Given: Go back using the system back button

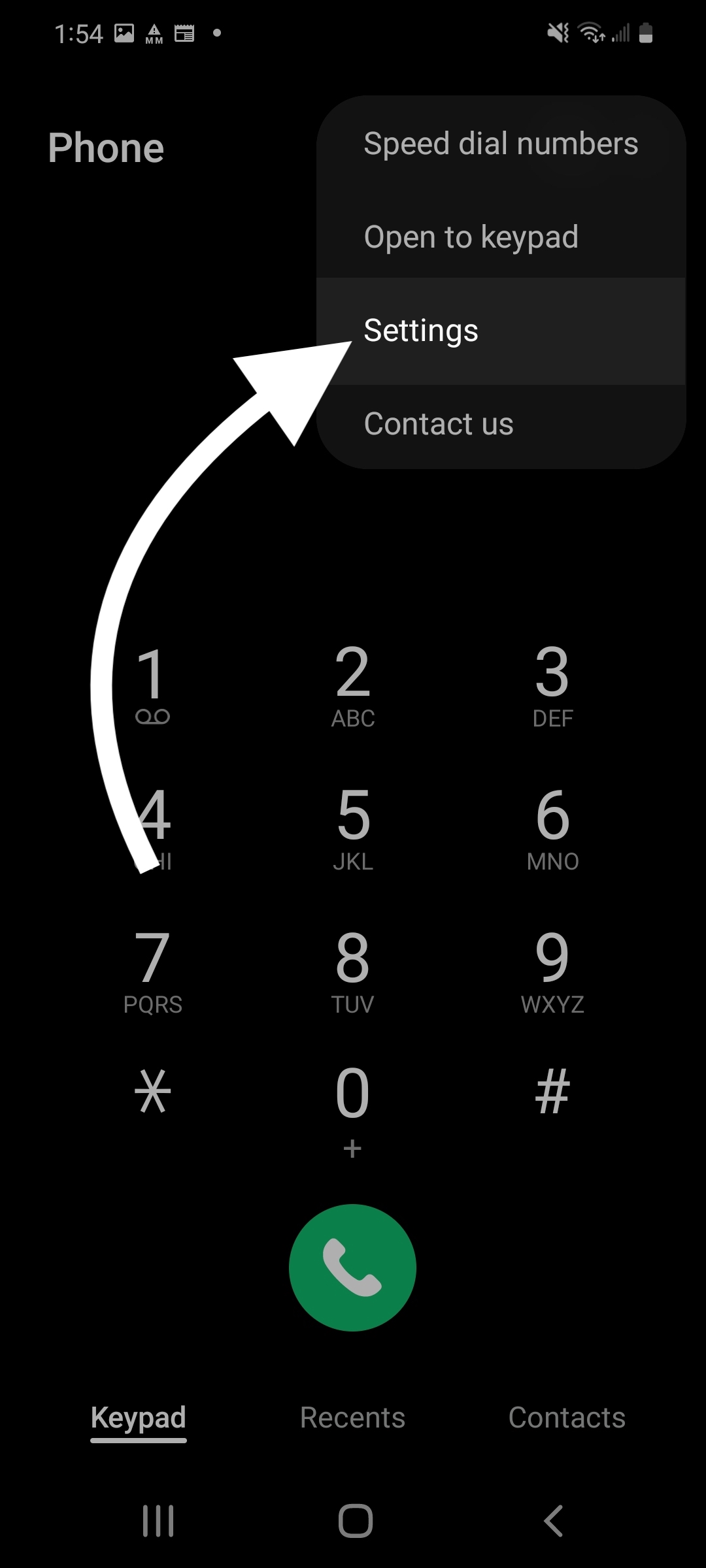Looking at the screenshot, I should (x=553, y=1521).
